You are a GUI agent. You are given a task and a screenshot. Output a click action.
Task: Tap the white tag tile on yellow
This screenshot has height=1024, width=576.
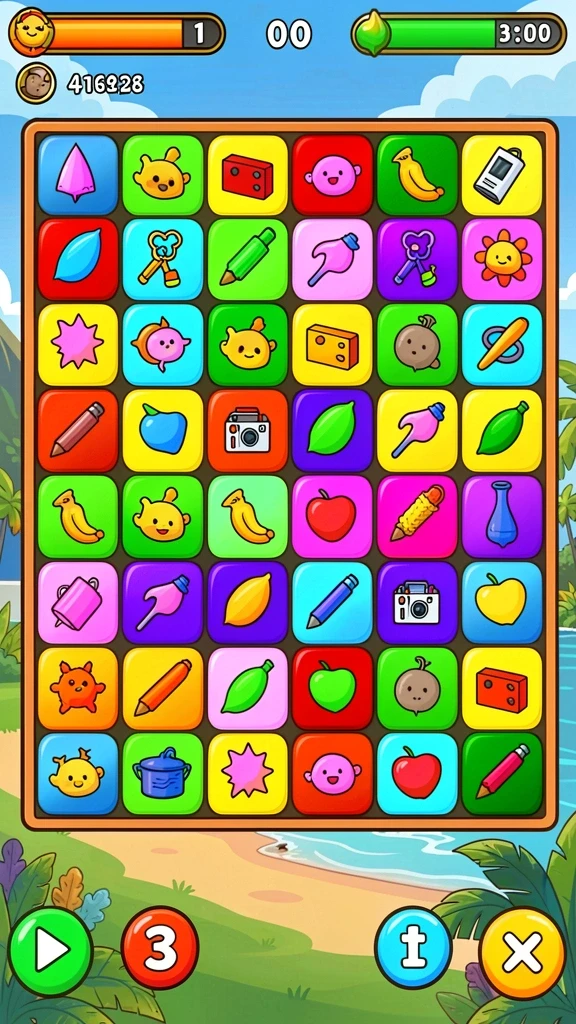[x=502, y=175]
